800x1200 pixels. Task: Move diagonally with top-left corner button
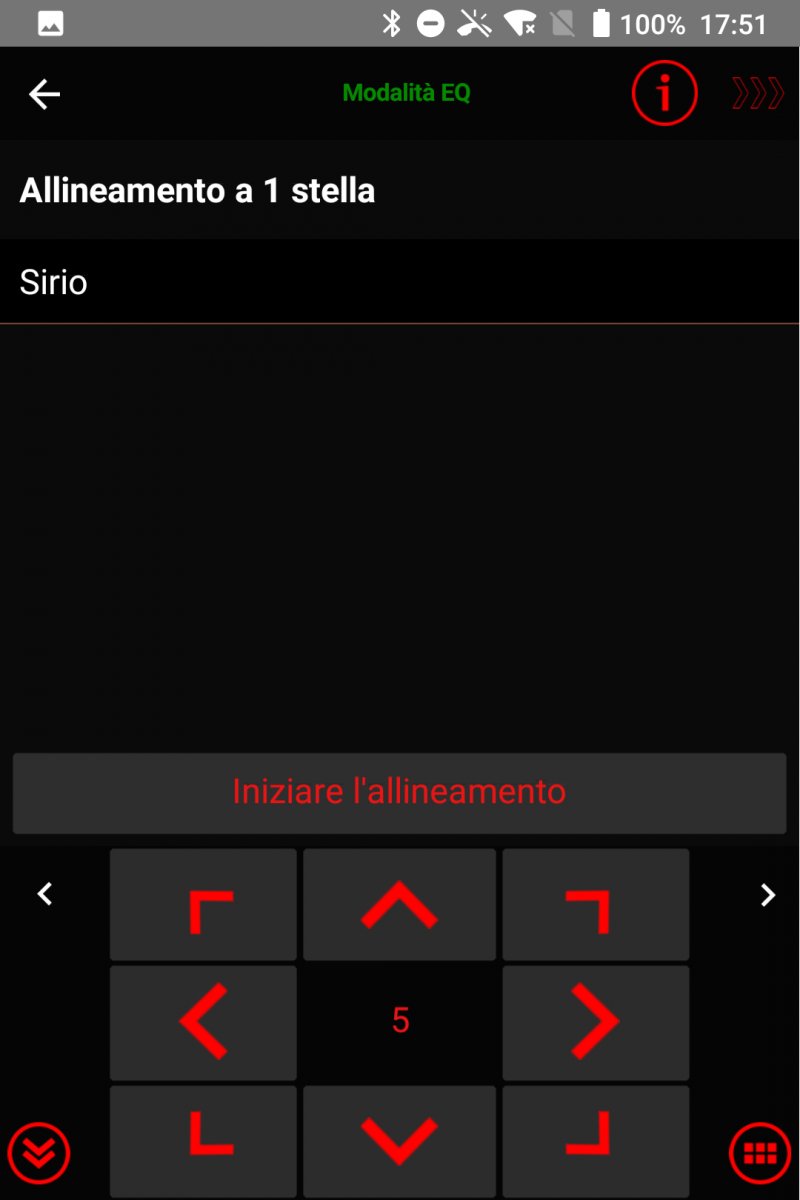click(203, 905)
